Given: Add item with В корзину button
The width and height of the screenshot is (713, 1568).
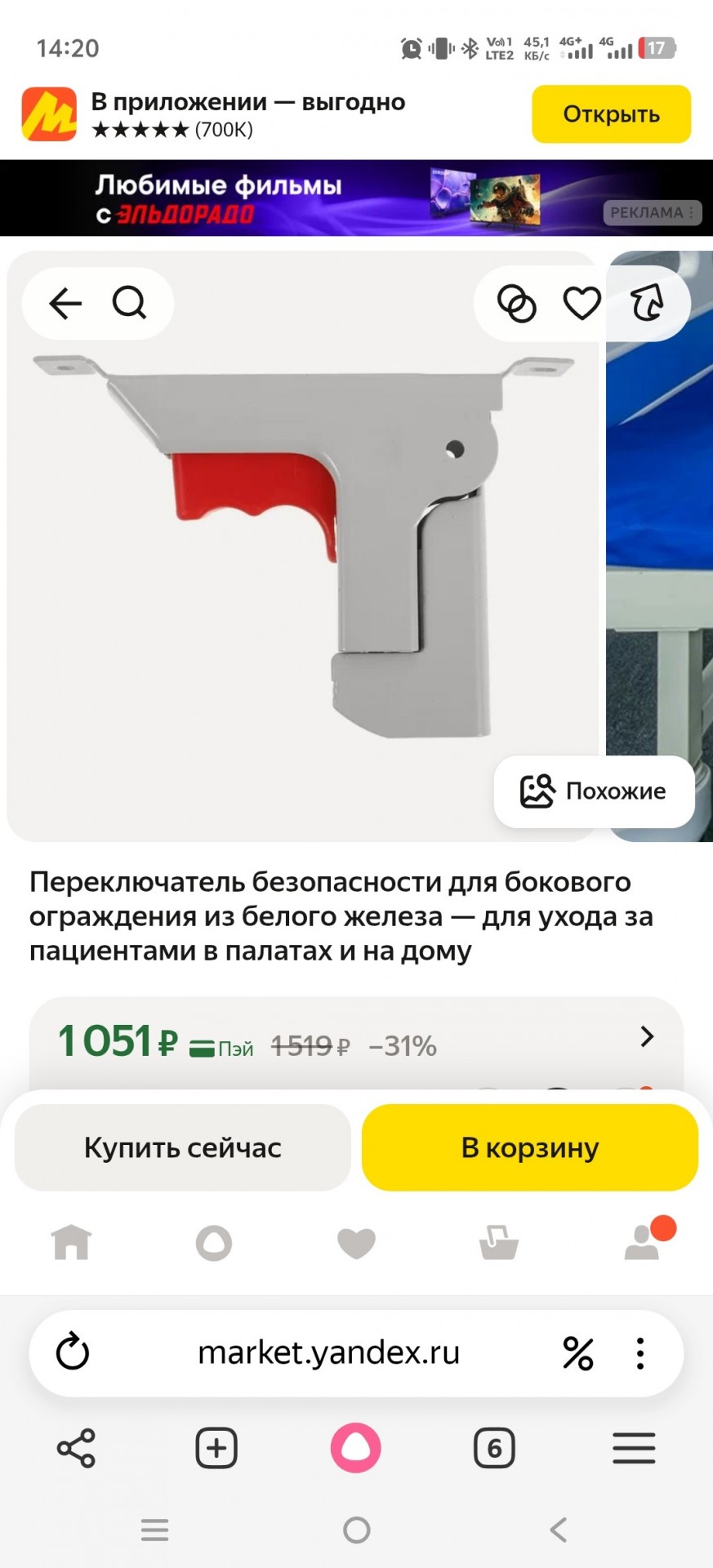Looking at the screenshot, I should (529, 1147).
